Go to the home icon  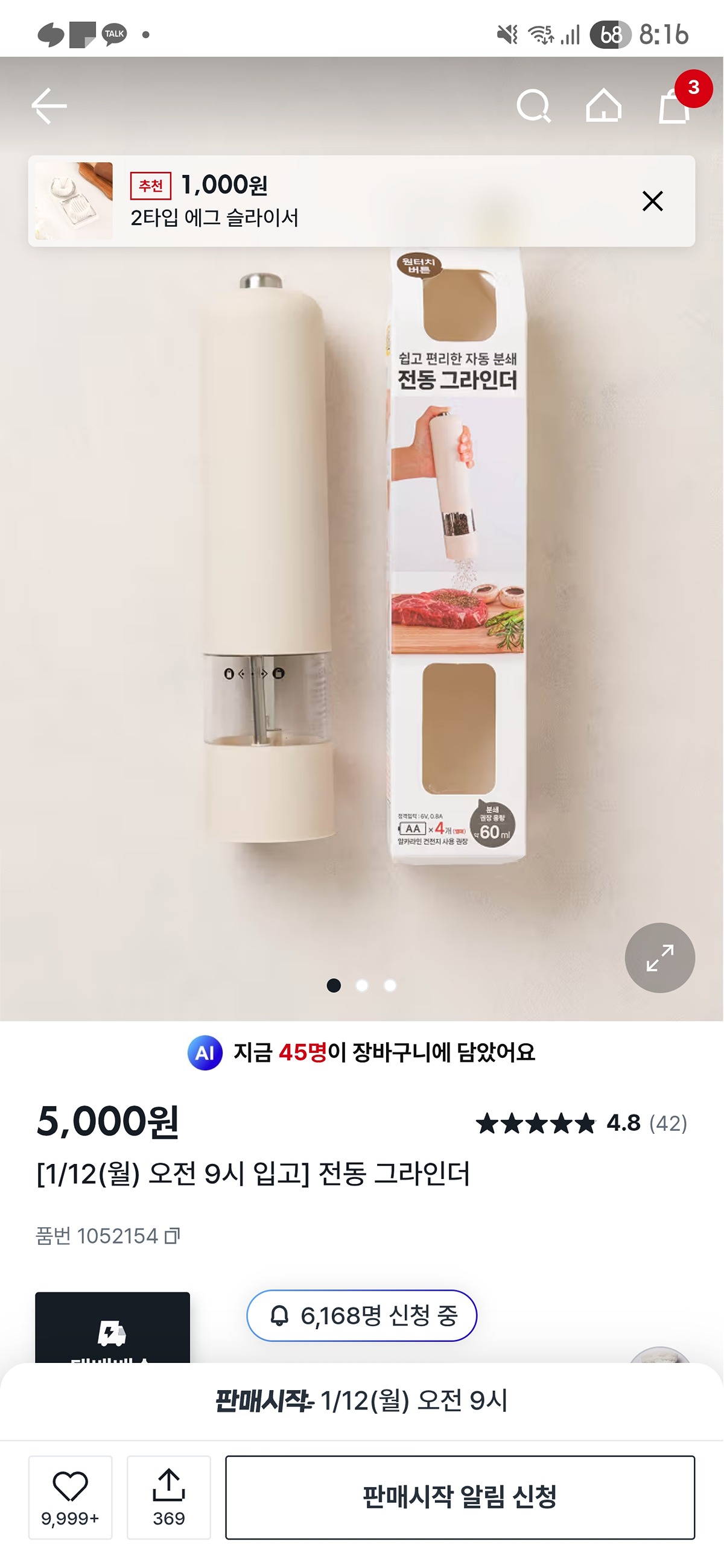click(x=603, y=107)
